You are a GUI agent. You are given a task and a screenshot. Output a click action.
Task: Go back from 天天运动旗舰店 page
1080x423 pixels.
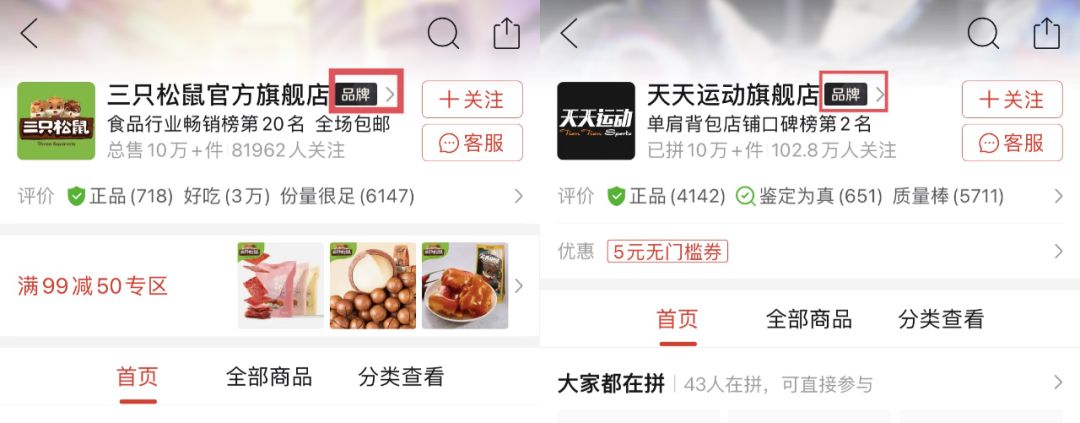569,34
